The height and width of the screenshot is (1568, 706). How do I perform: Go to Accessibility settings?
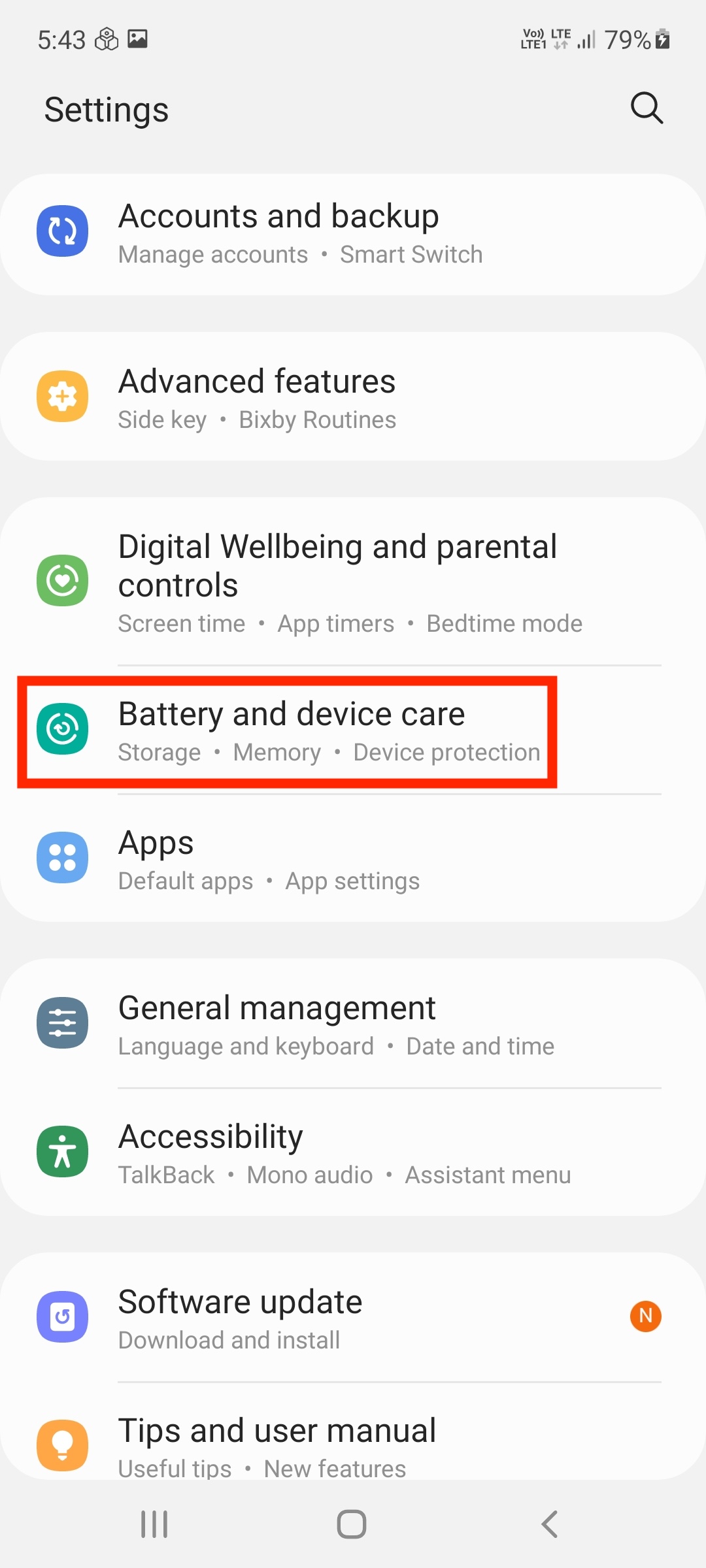pyautogui.click(x=353, y=1152)
